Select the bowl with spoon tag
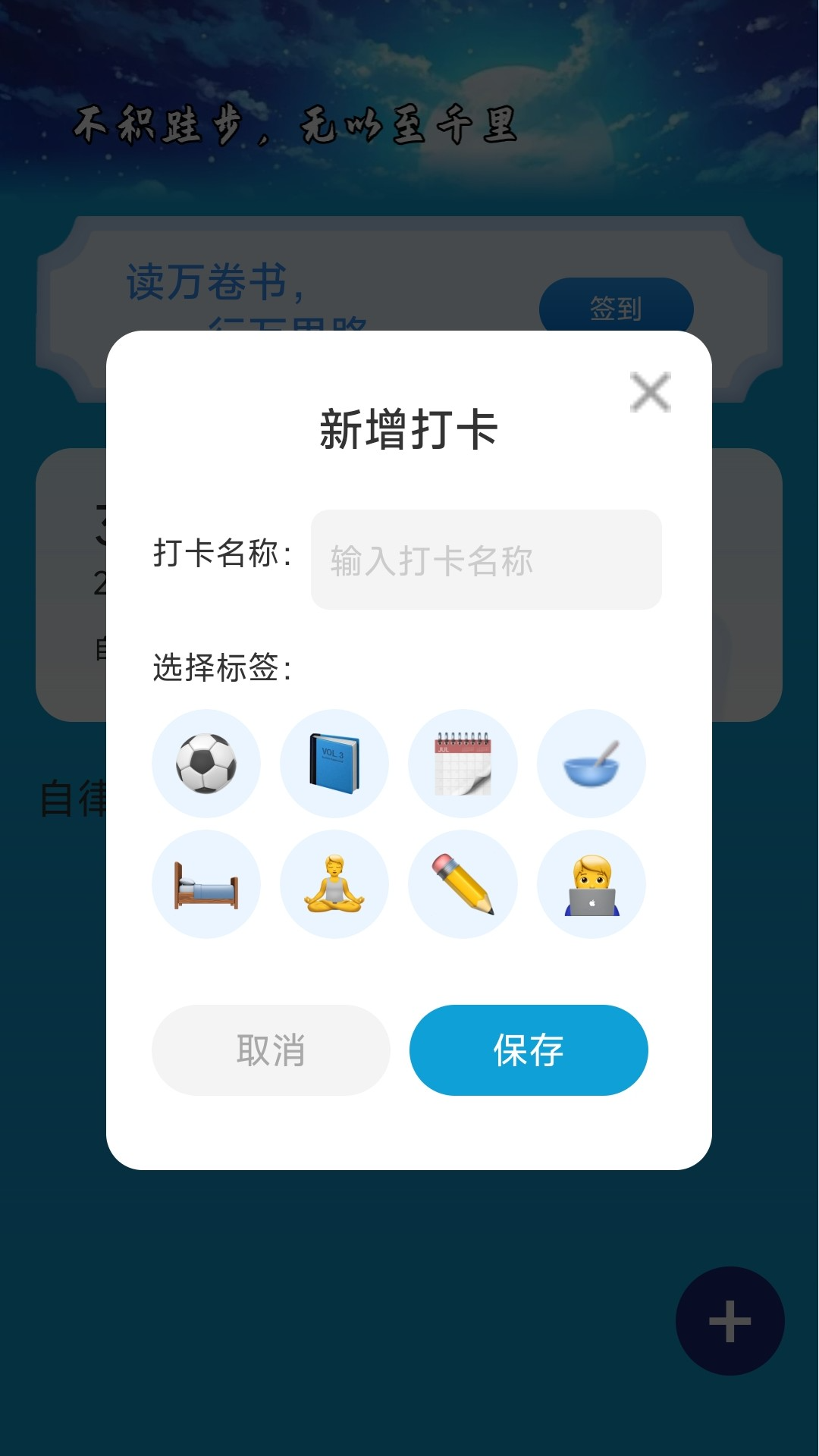819x1456 pixels. (x=591, y=764)
